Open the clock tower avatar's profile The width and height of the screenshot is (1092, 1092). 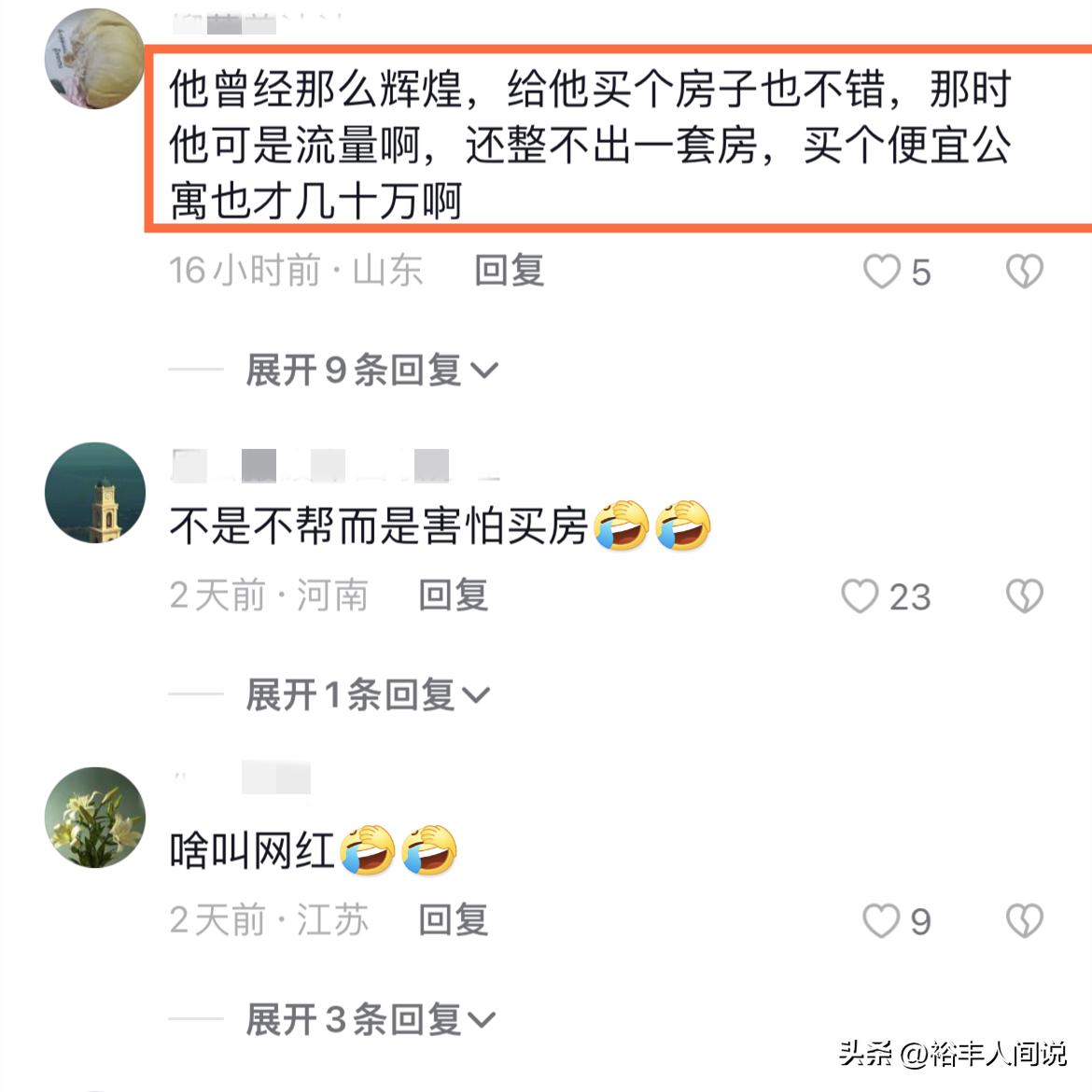tap(95, 493)
